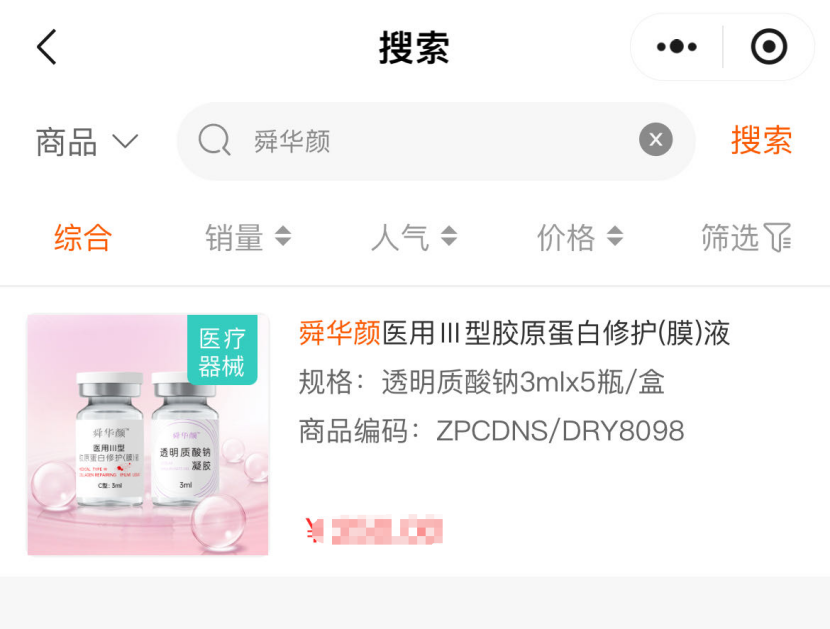Sort results by 价格

(x=580, y=238)
